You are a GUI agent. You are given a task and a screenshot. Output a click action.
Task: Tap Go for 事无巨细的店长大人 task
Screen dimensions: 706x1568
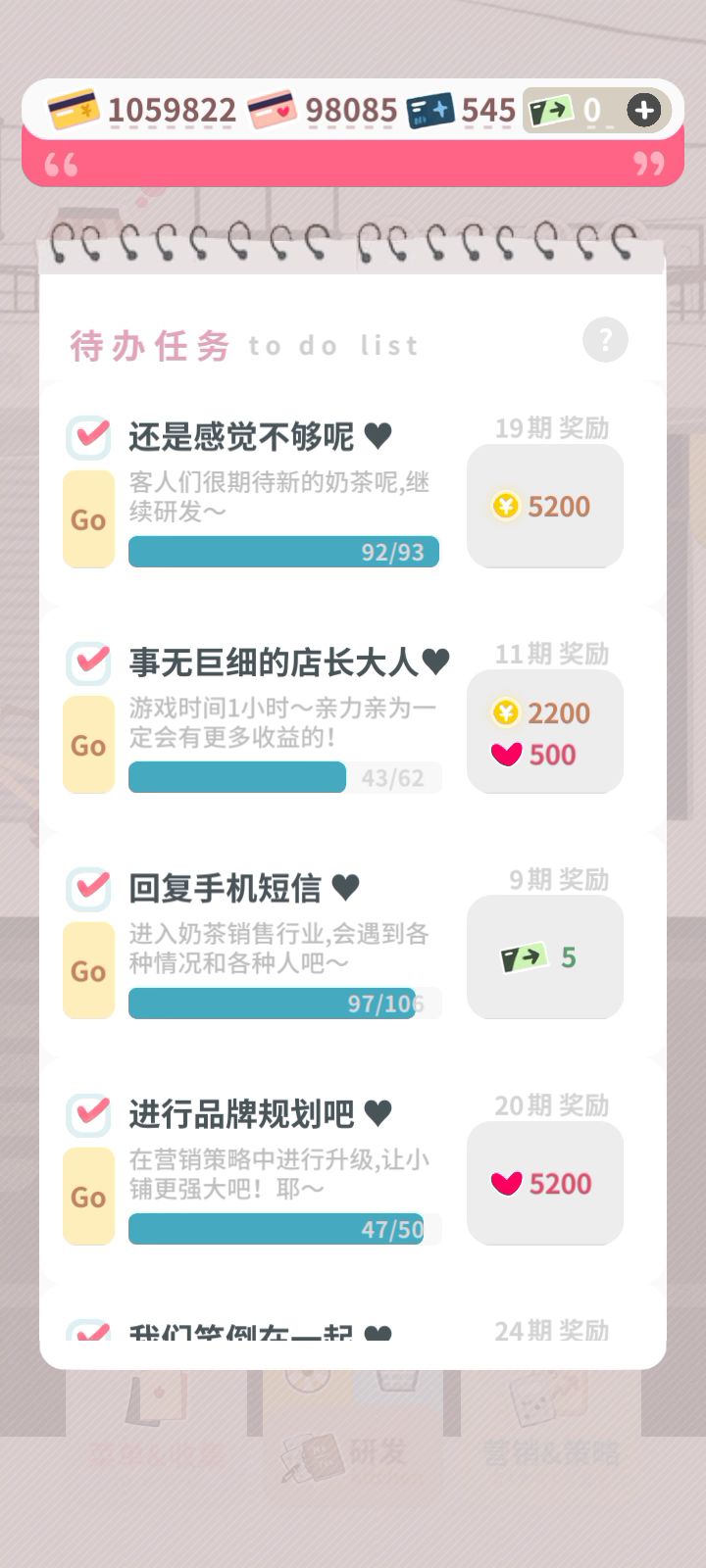88,745
